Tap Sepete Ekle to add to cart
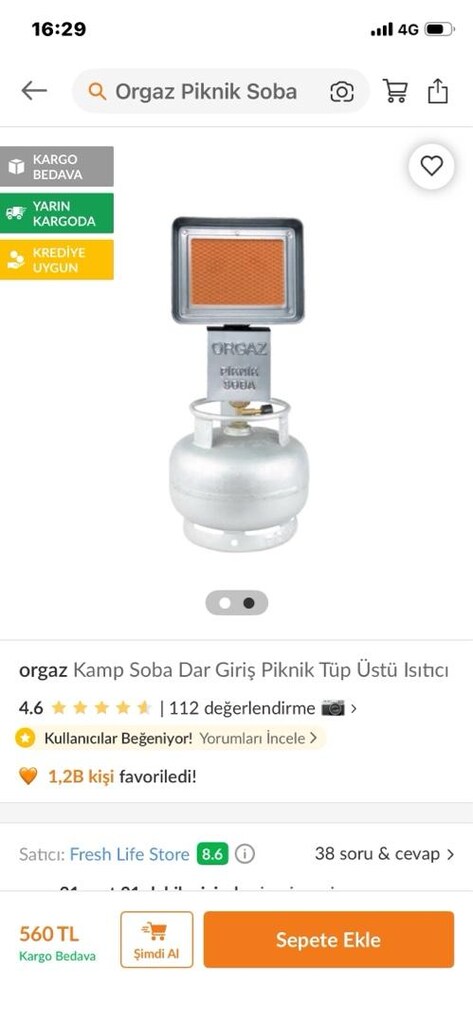The width and height of the screenshot is (473, 1024). 329,940
